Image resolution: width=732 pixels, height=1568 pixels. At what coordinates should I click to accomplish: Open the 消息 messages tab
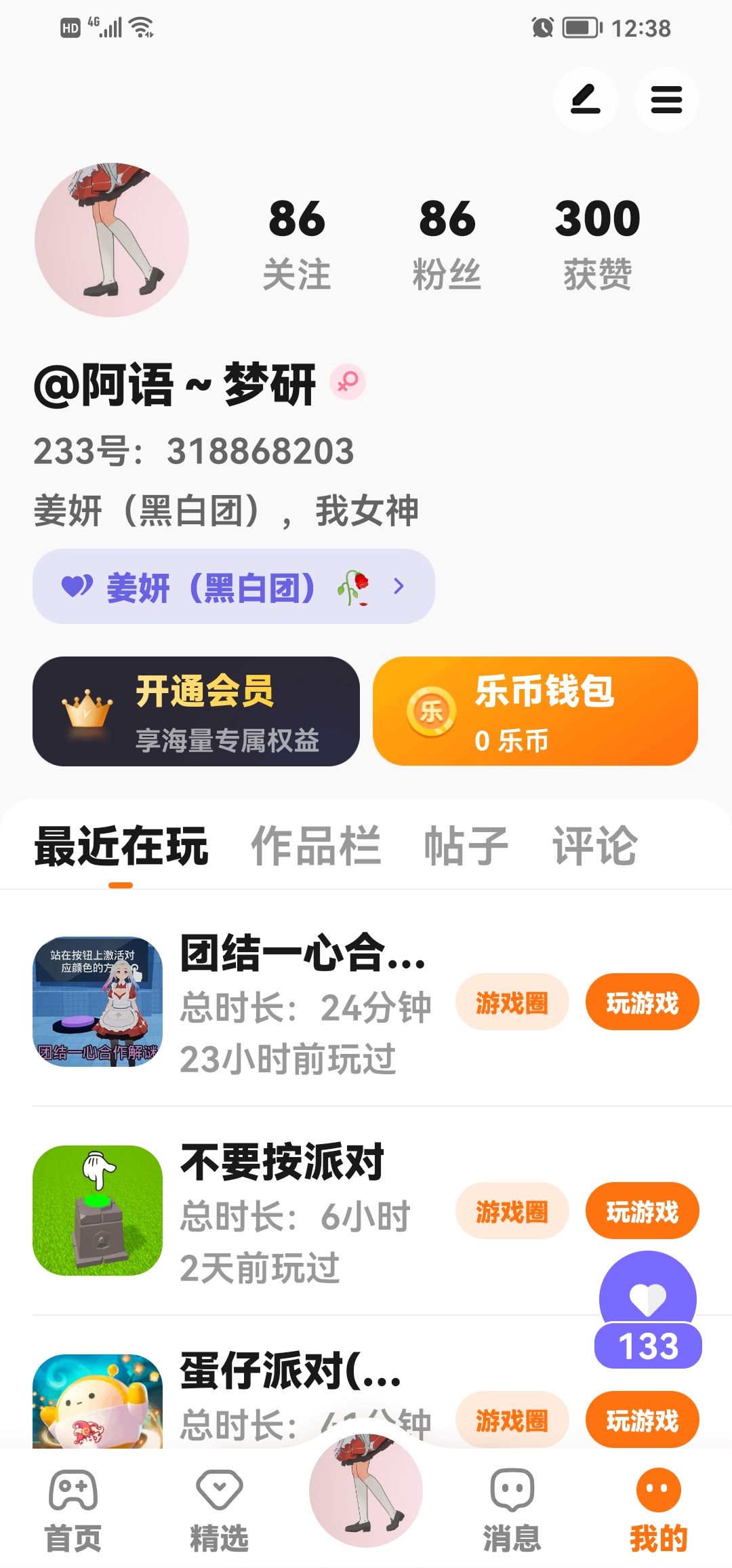pyautogui.click(x=512, y=1510)
